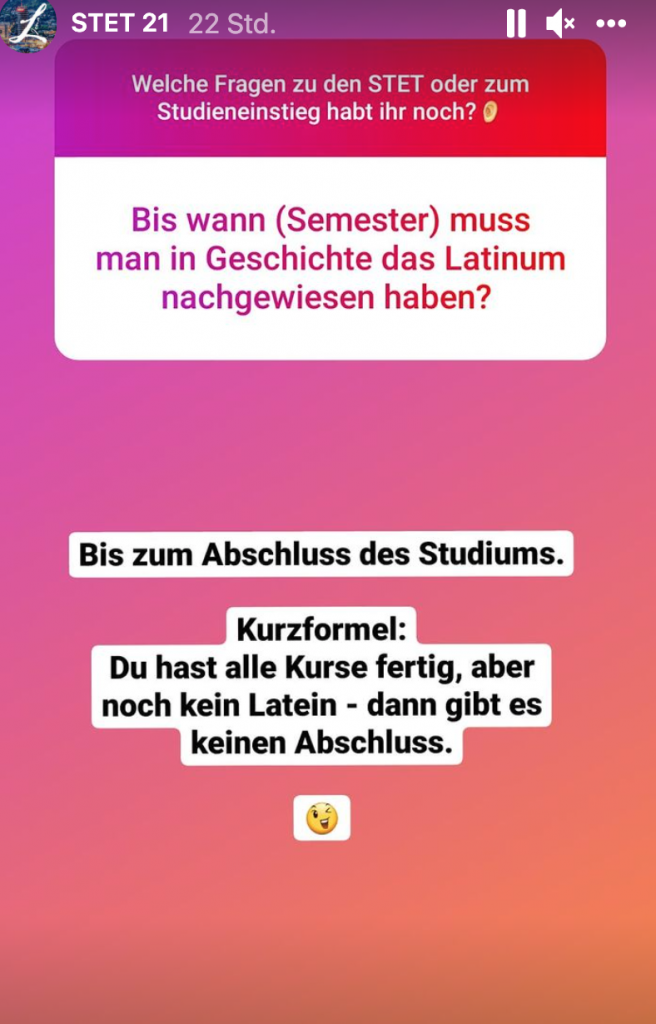
Task: Tap the STET 21 username
Action: 120,24
